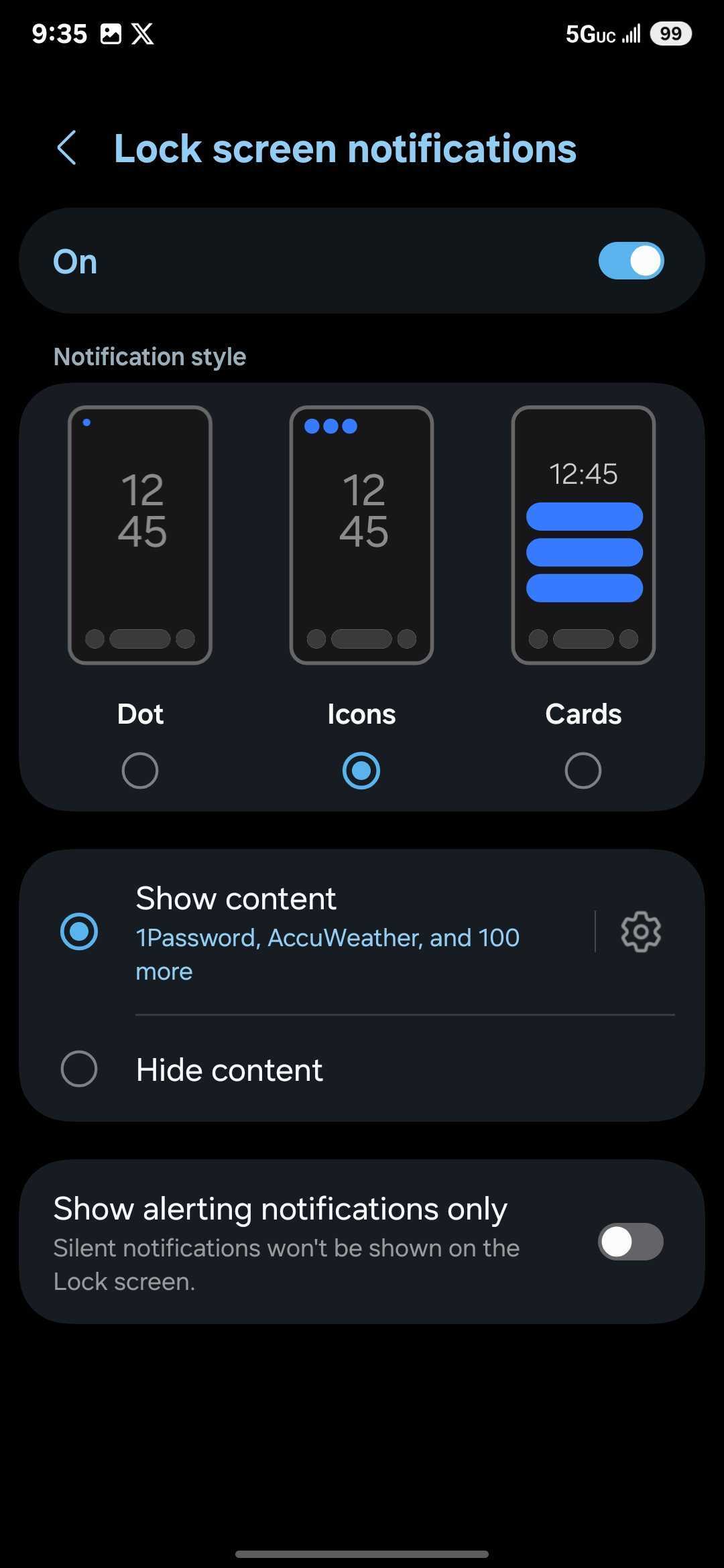
Task: Choose the Cards notification style
Action: click(583, 770)
